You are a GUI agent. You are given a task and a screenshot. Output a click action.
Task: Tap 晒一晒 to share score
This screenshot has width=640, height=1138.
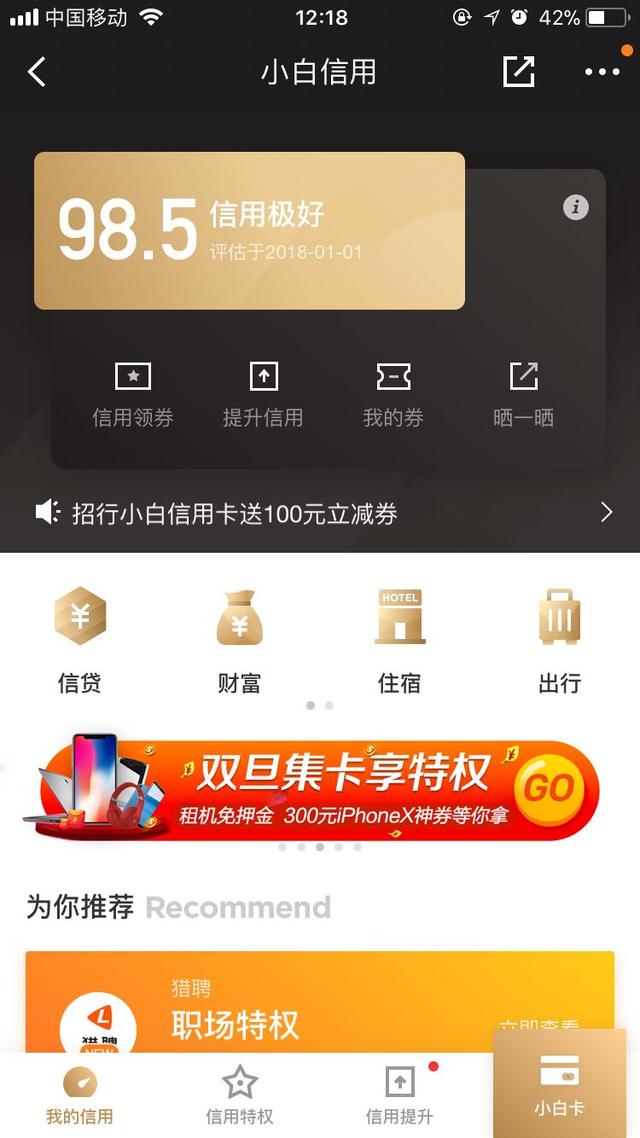click(523, 394)
